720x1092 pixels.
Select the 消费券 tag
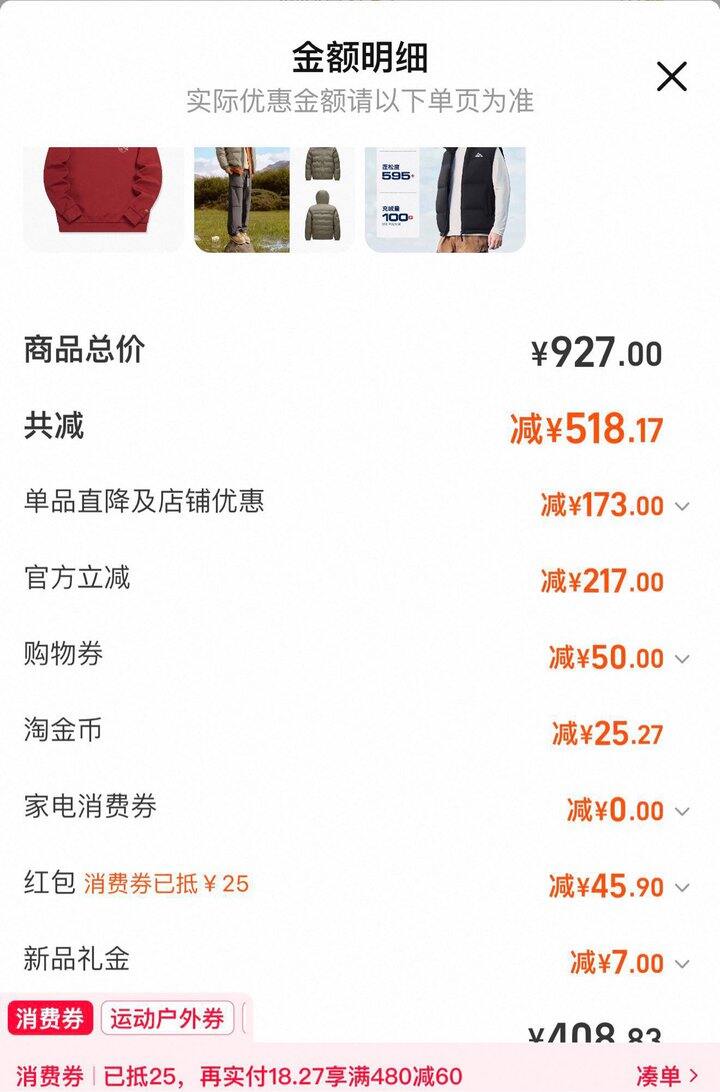[x=50, y=1019]
